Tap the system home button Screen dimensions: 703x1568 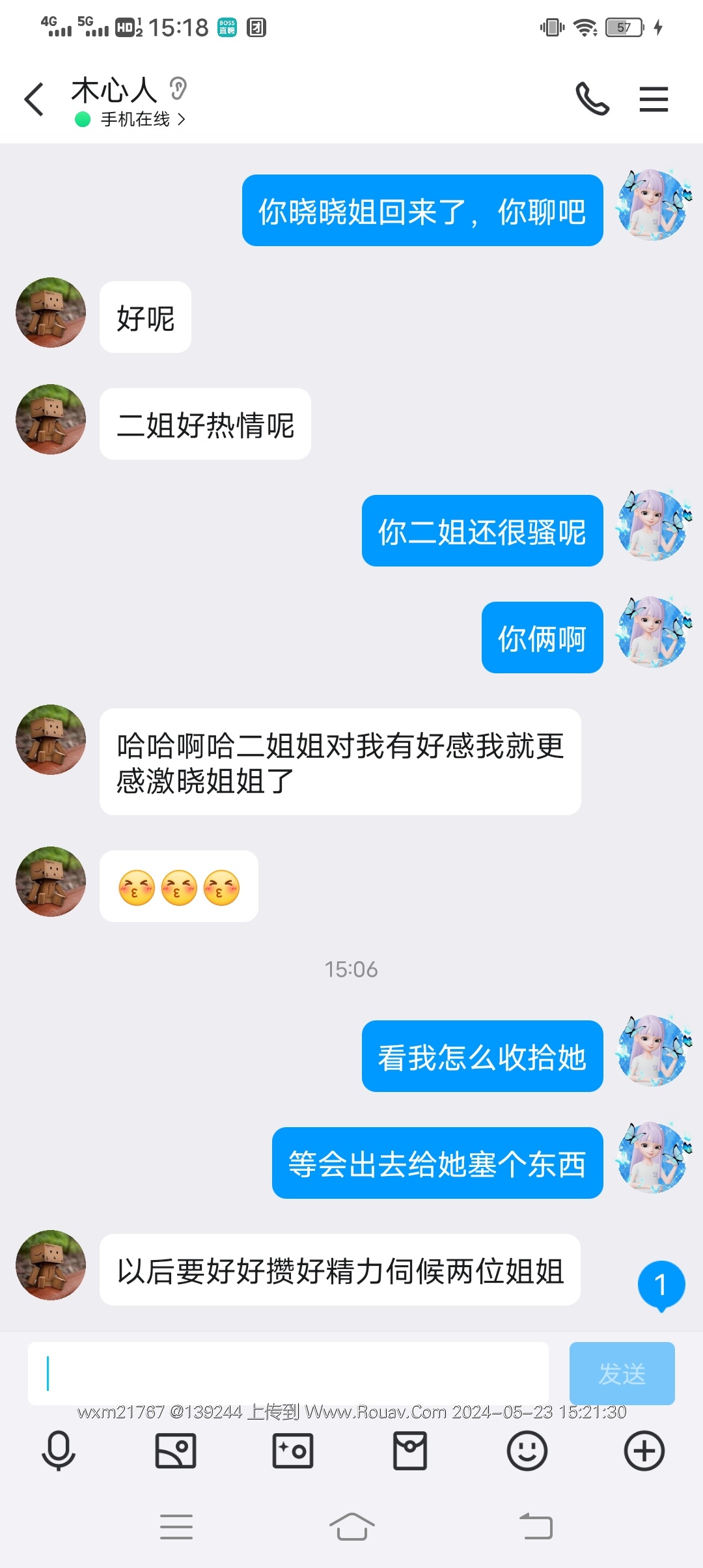[x=351, y=1526]
